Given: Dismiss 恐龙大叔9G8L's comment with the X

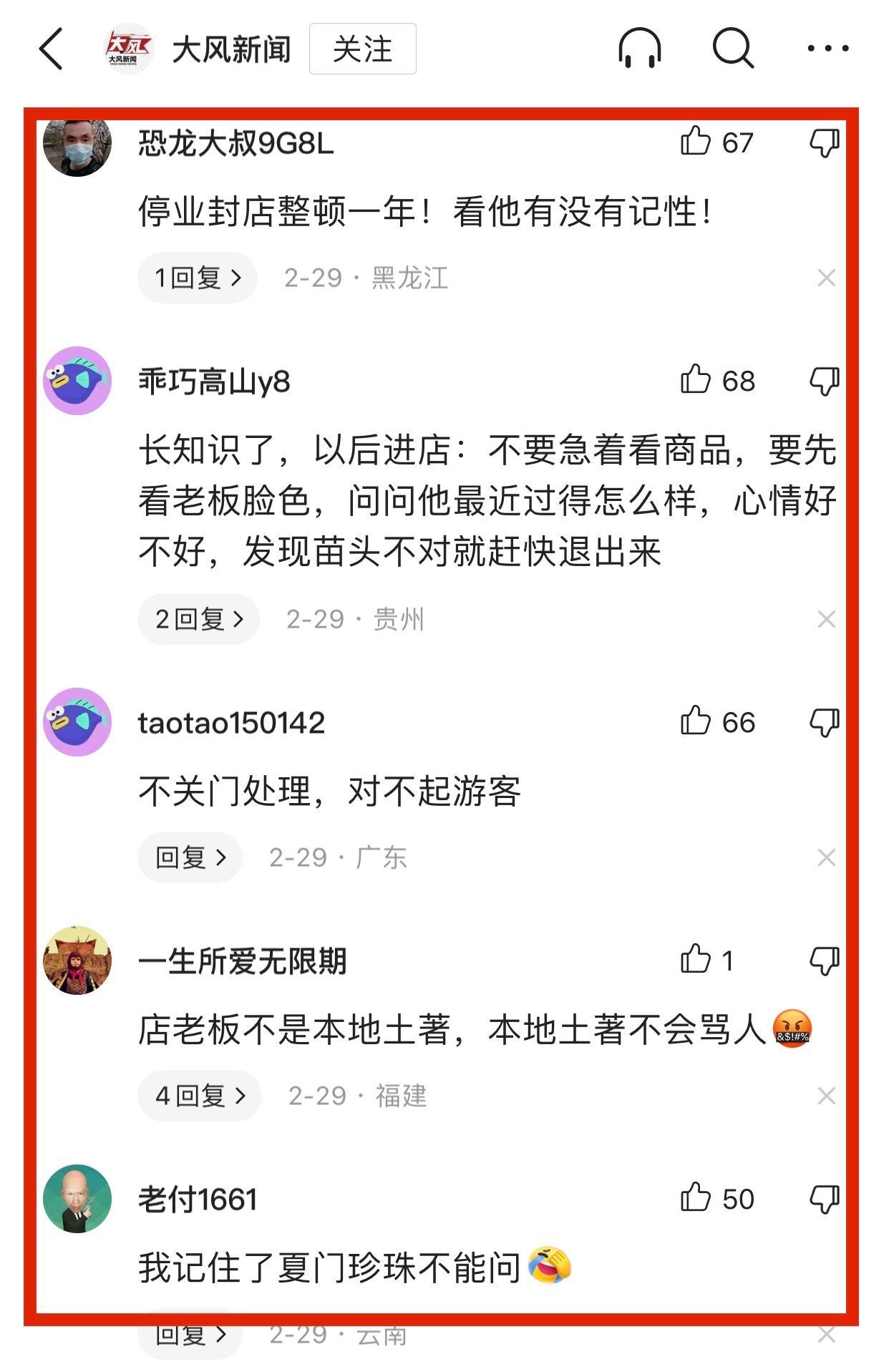Looking at the screenshot, I should click(x=826, y=278).
